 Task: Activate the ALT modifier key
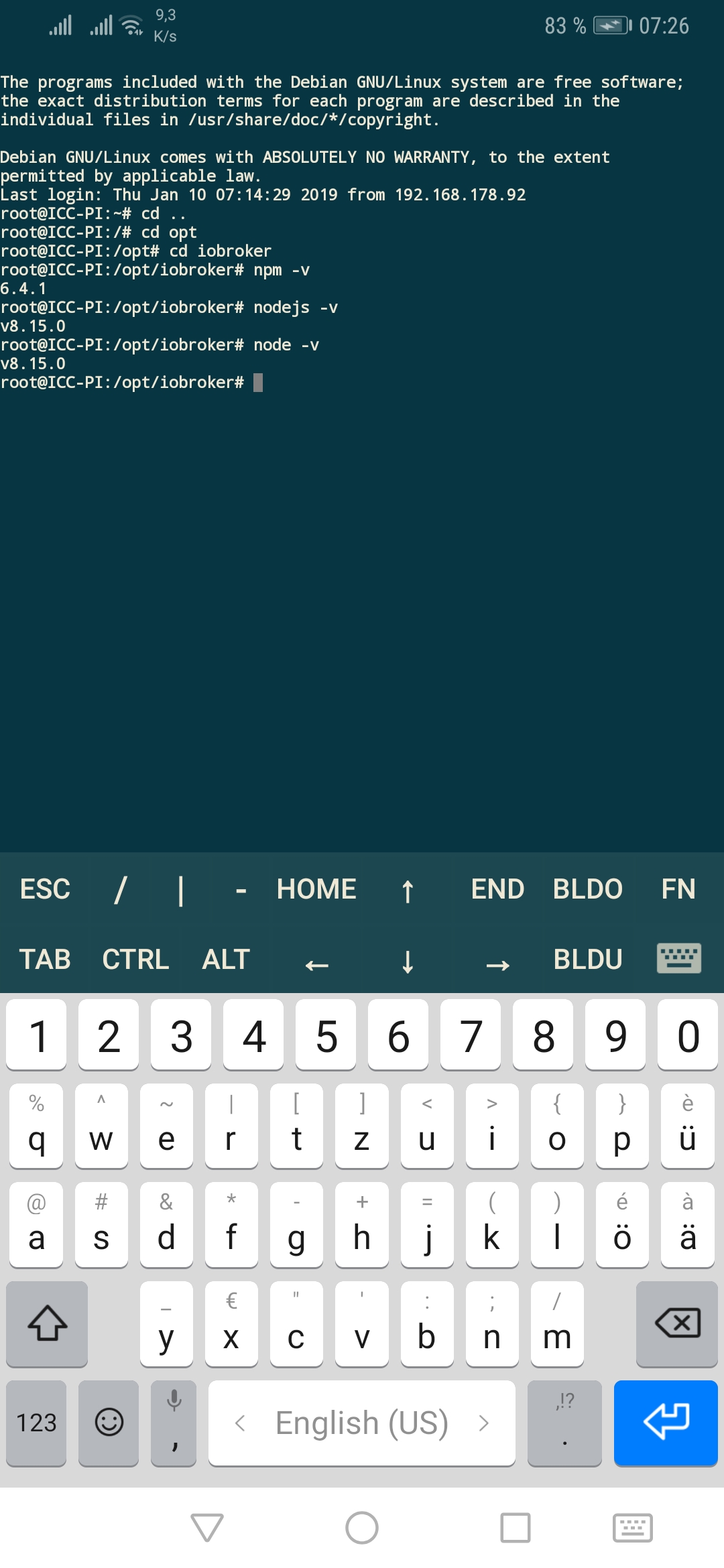[x=226, y=960]
